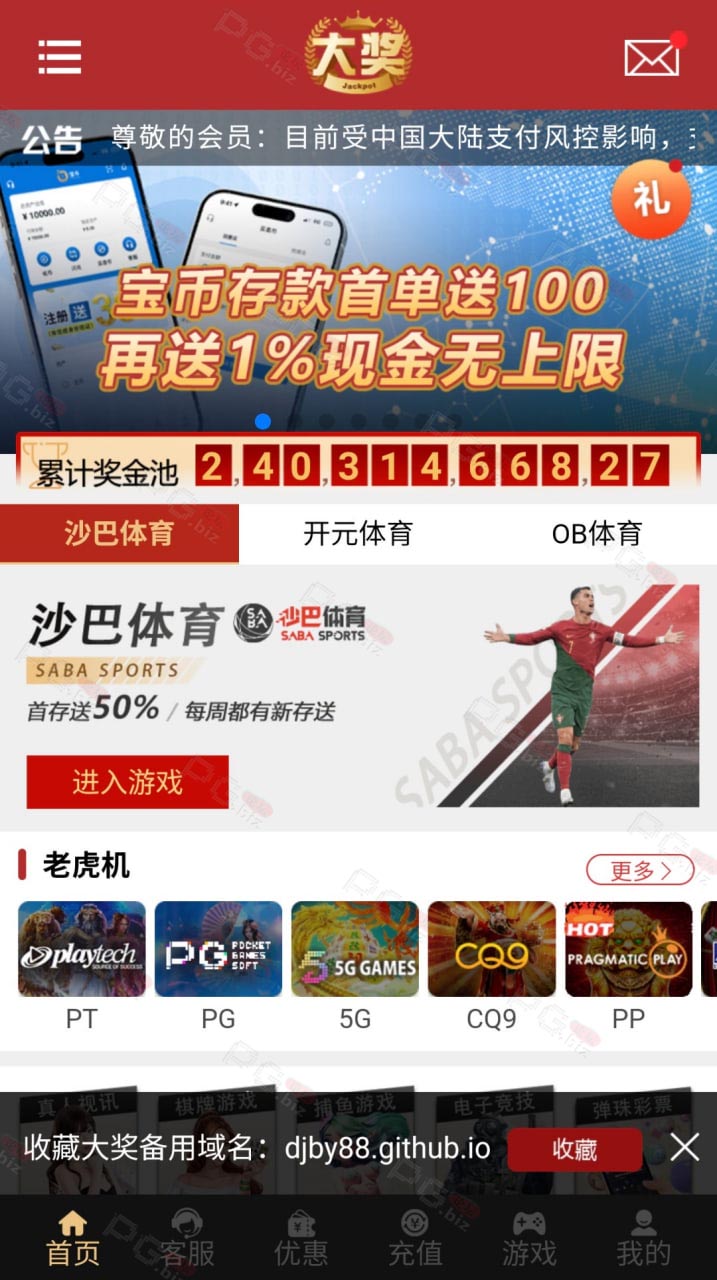Open the hamburger menu
Viewport: 717px width, 1280px height.
(59, 57)
